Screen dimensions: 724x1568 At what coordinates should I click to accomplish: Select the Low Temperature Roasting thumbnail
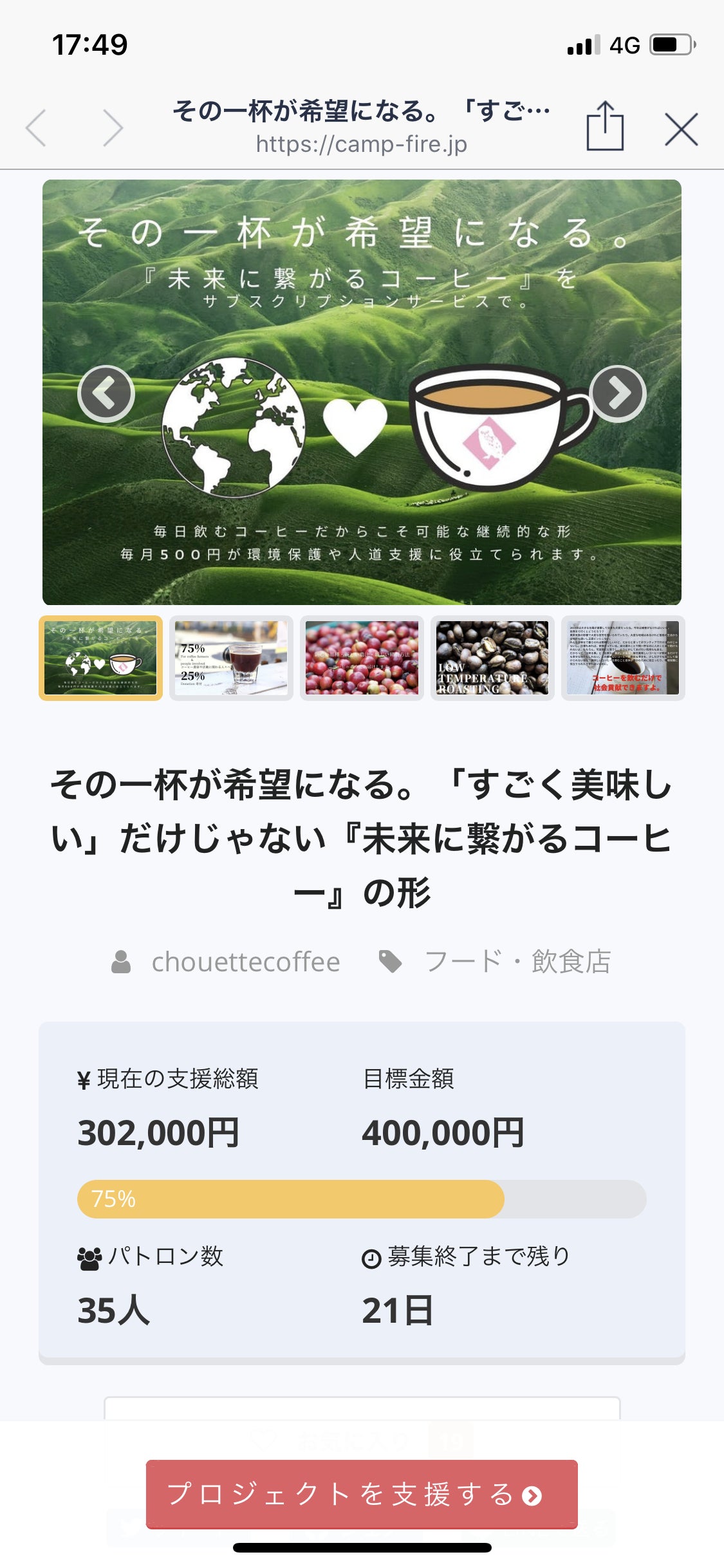(492, 658)
